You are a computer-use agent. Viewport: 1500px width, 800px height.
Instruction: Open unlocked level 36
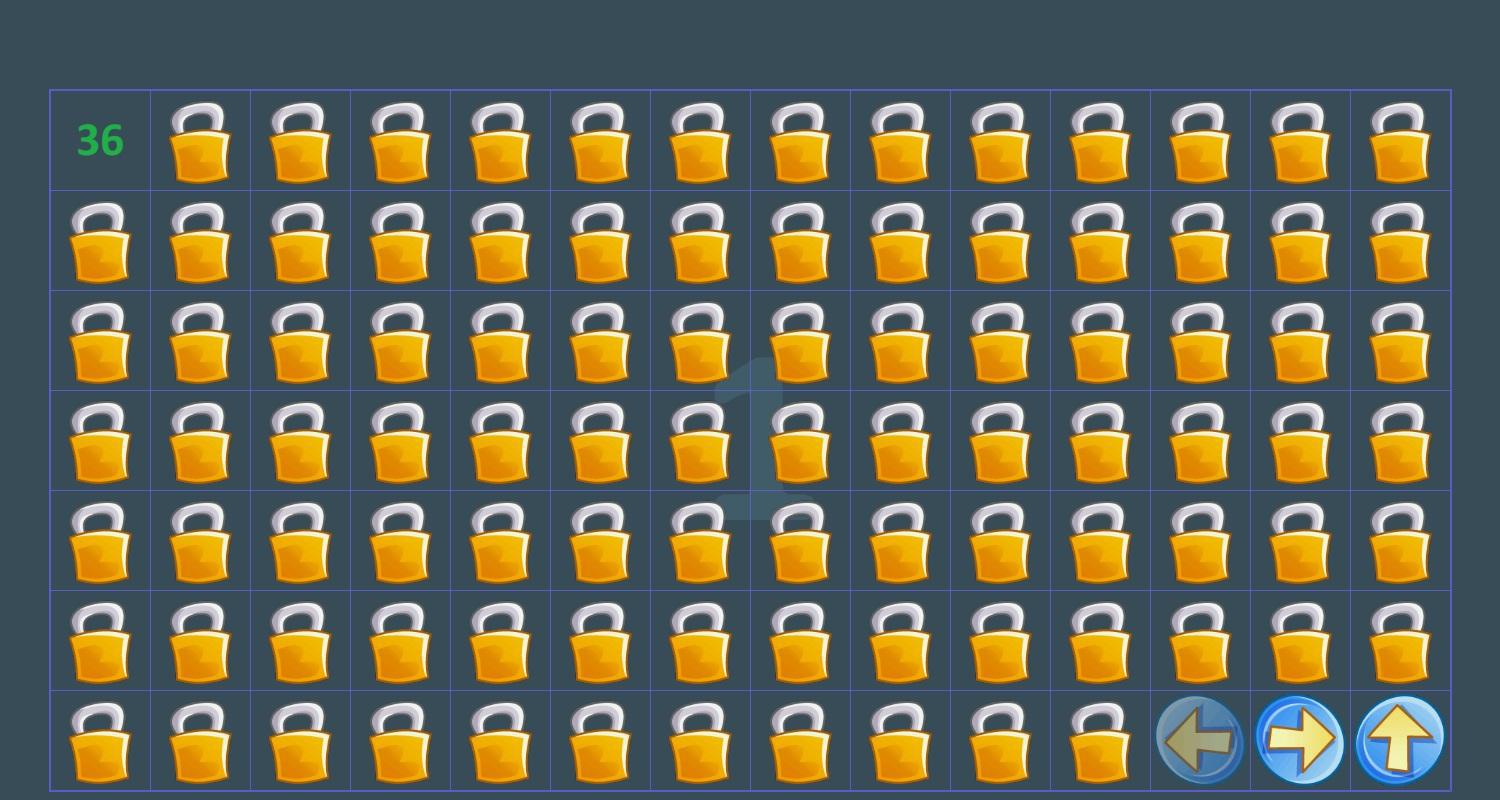pos(100,141)
